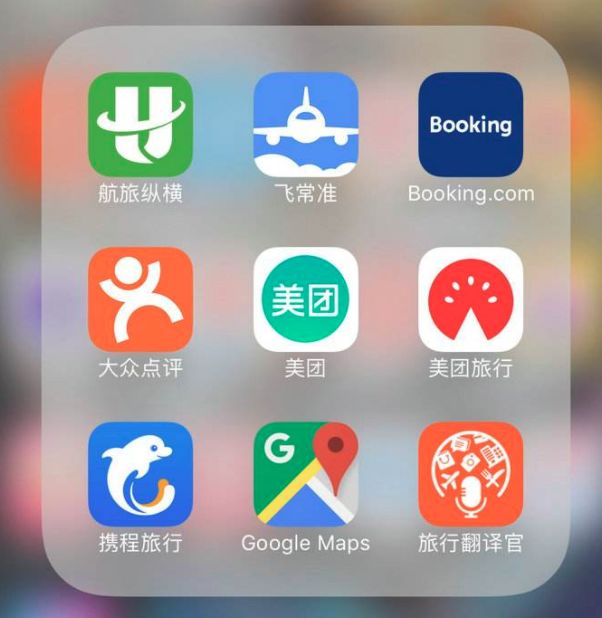The image size is (602, 618).
Task: Launch the 美团 app
Action: tap(305, 299)
